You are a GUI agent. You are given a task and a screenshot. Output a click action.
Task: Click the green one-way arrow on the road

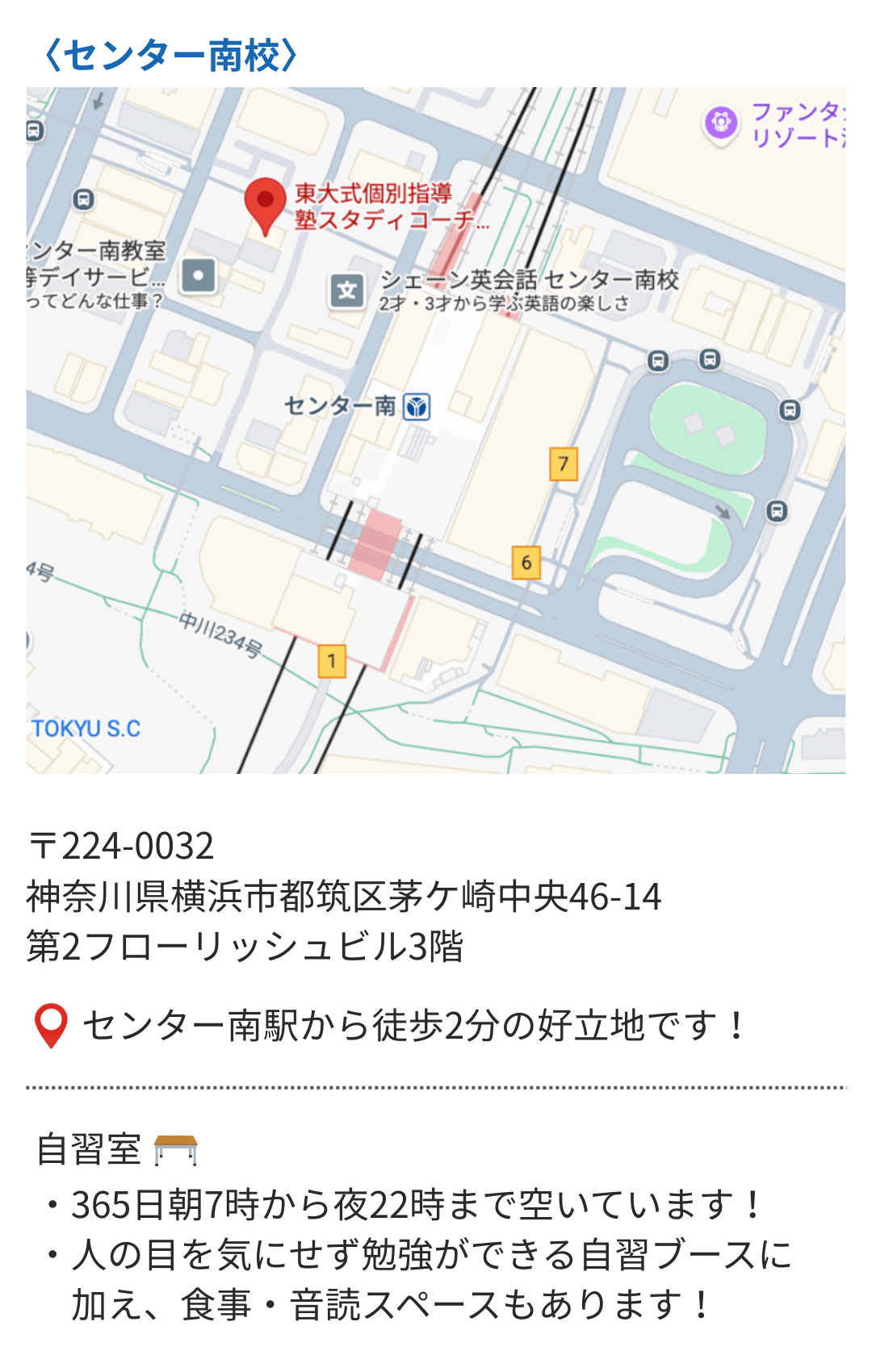(x=721, y=510)
